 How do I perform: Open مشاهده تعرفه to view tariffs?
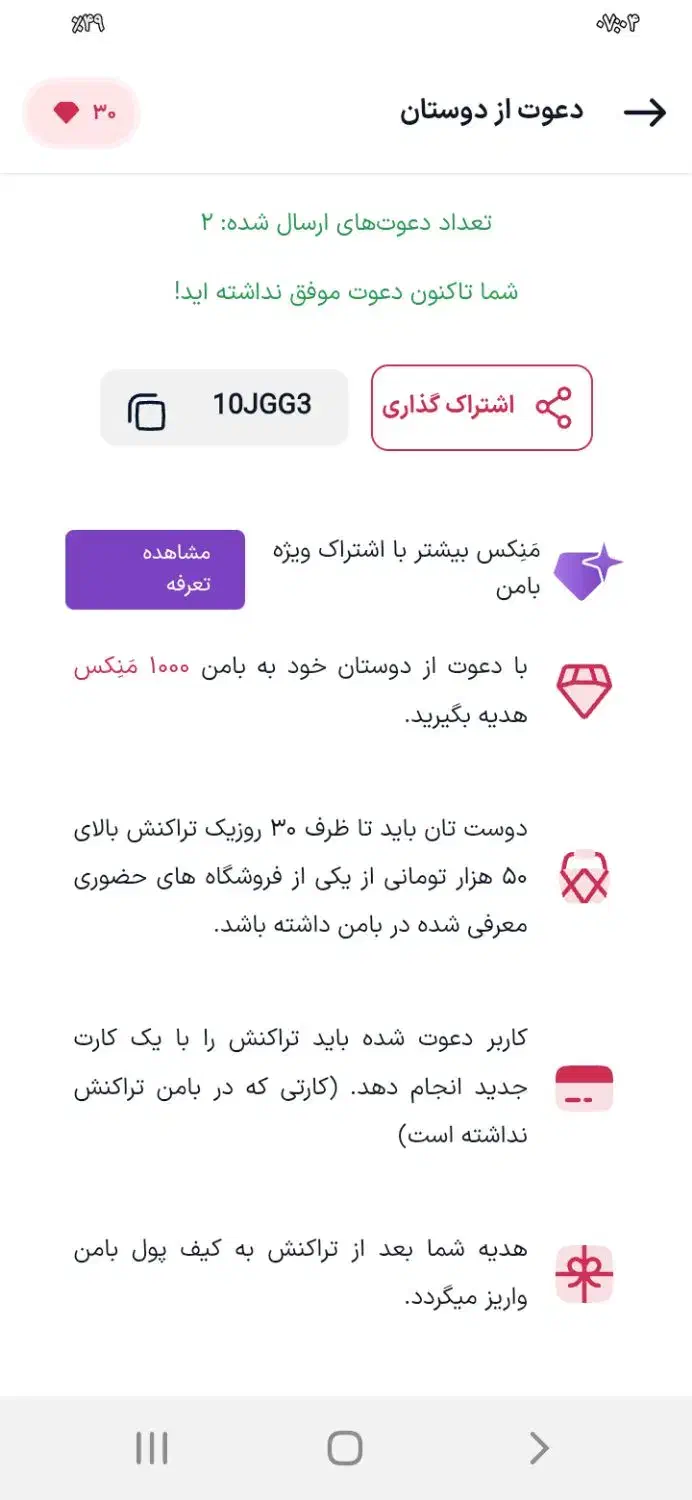(155, 569)
